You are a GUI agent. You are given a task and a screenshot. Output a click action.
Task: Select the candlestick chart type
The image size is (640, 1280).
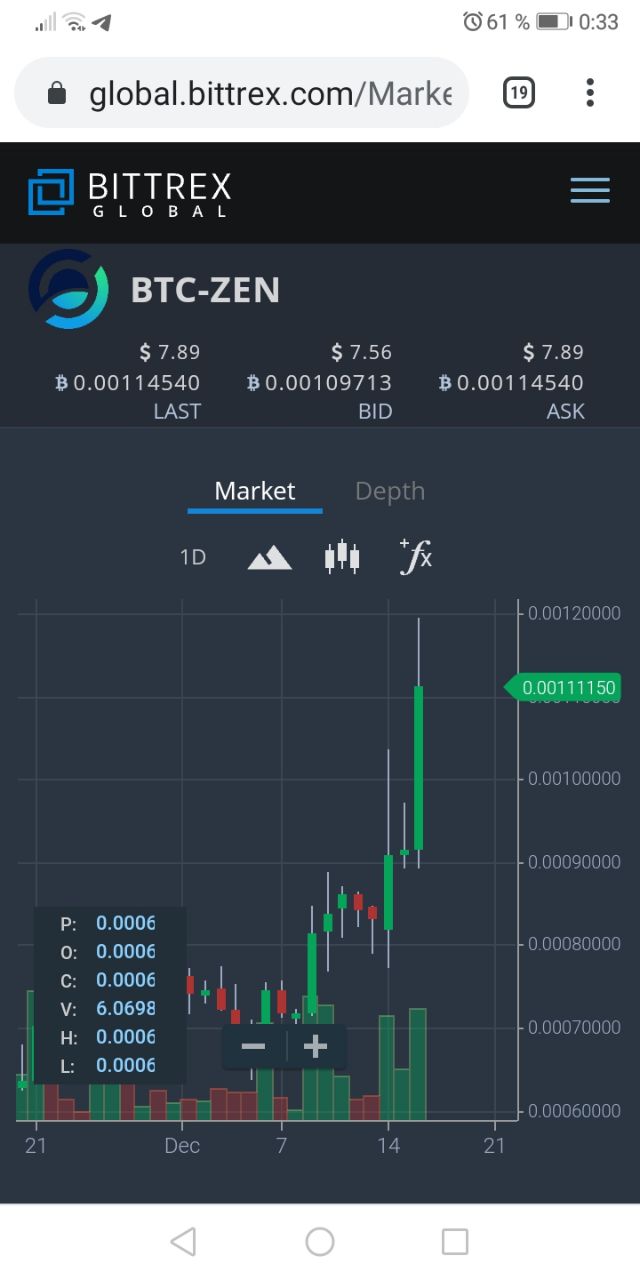[x=342, y=557]
